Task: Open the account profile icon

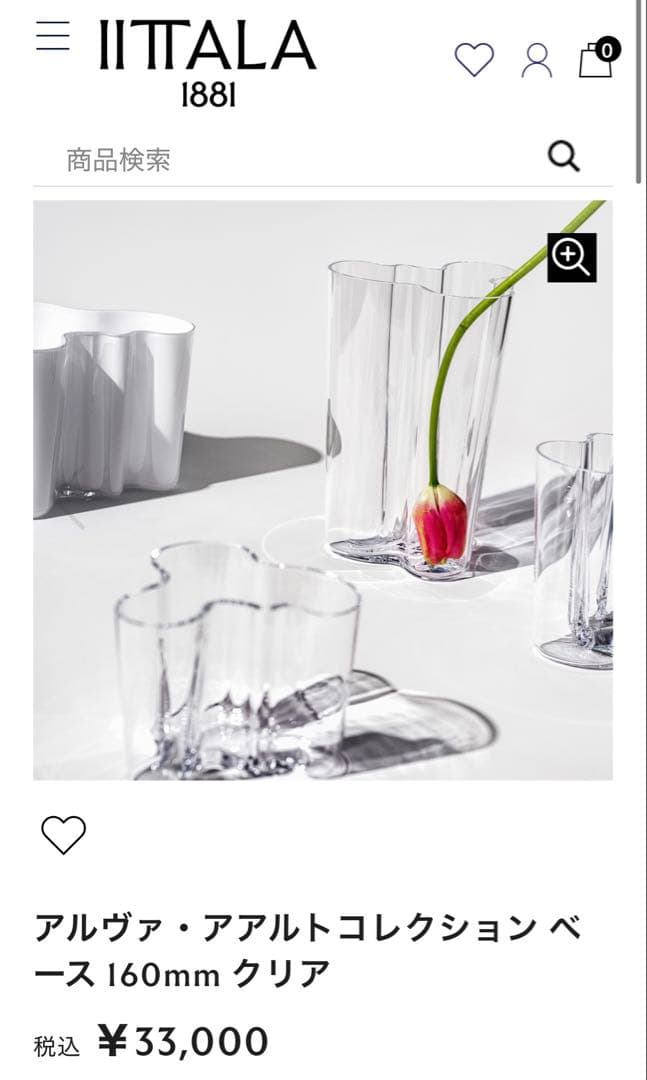Action: [537, 60]
